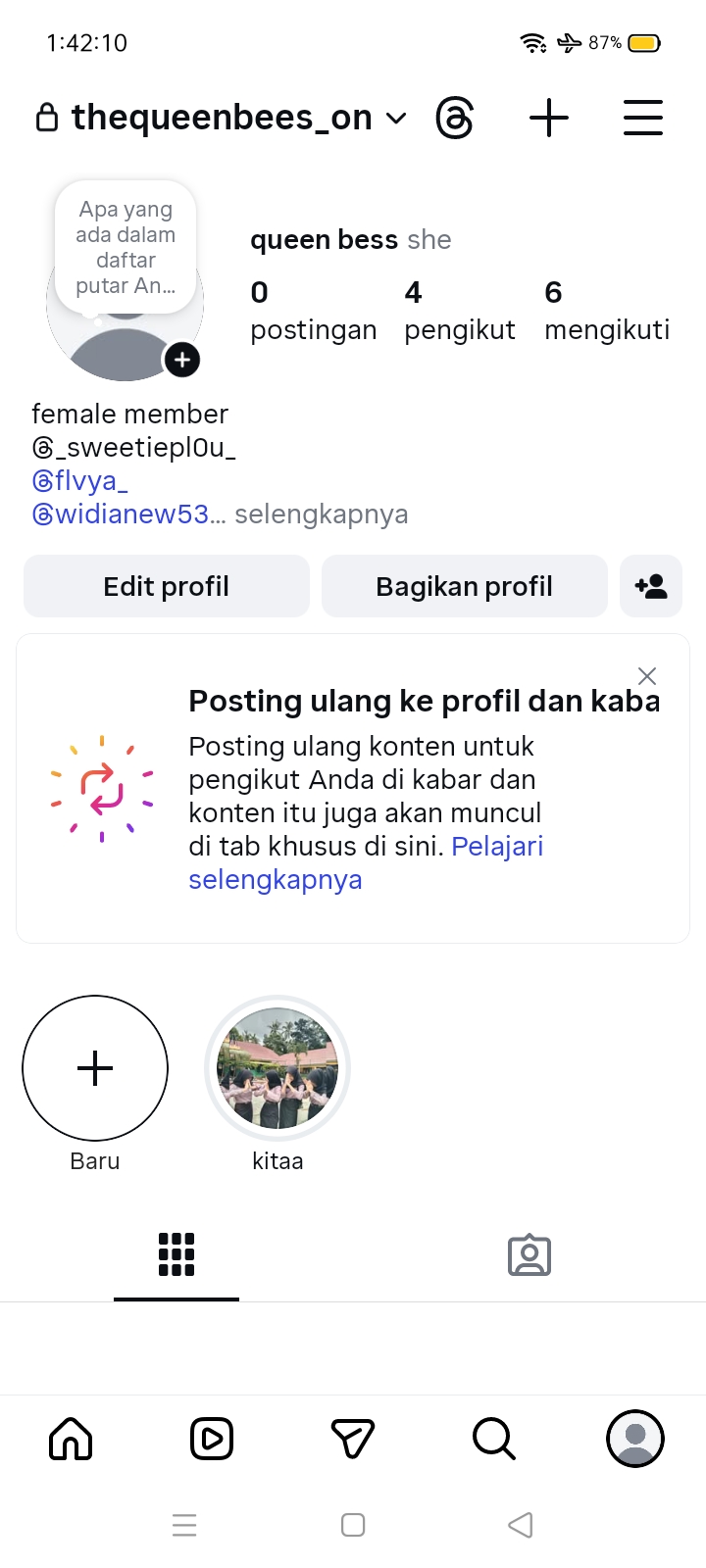
Task: Open the hamburger settings menu
Action: tap(643, 119)
